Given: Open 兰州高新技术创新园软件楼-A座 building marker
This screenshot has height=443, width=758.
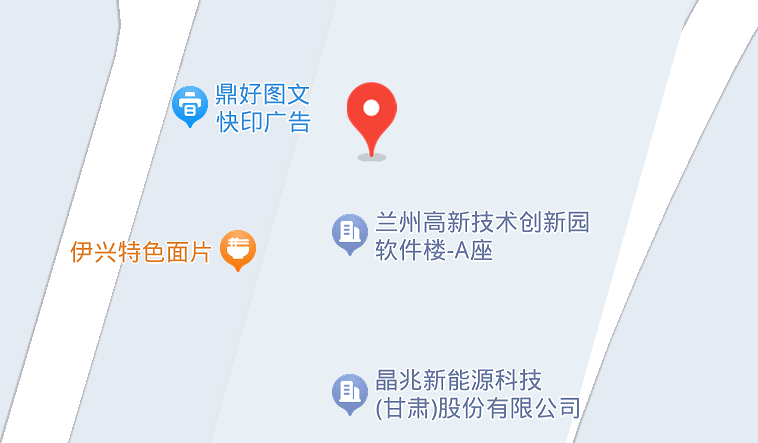Looking at the screenshot, I should pyautogui.click(x=349, y=233).
